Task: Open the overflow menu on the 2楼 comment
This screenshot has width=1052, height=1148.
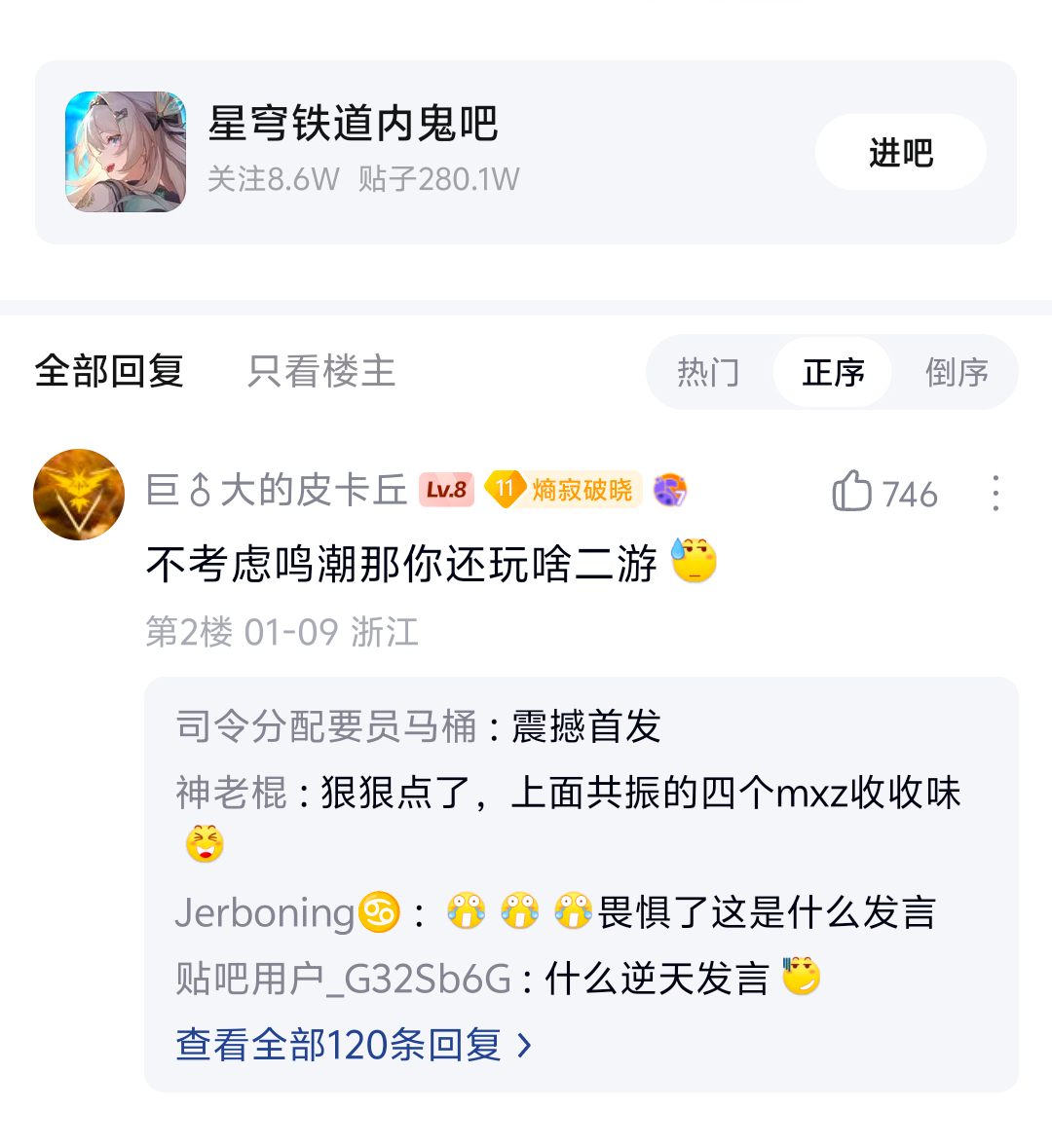Action: click(x=995, y=494)
